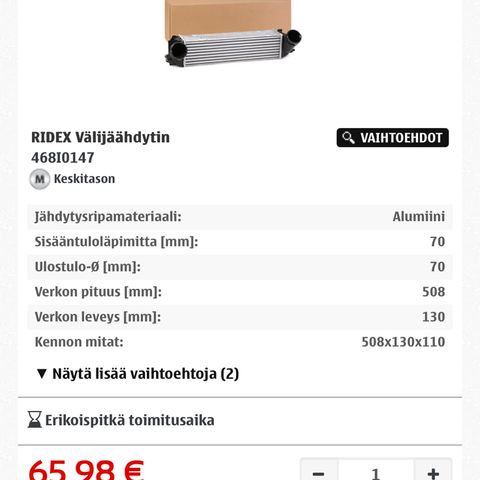Open the VAIHTOEHDOT alternatives button

pyautogui.click(x=392, y=138)
